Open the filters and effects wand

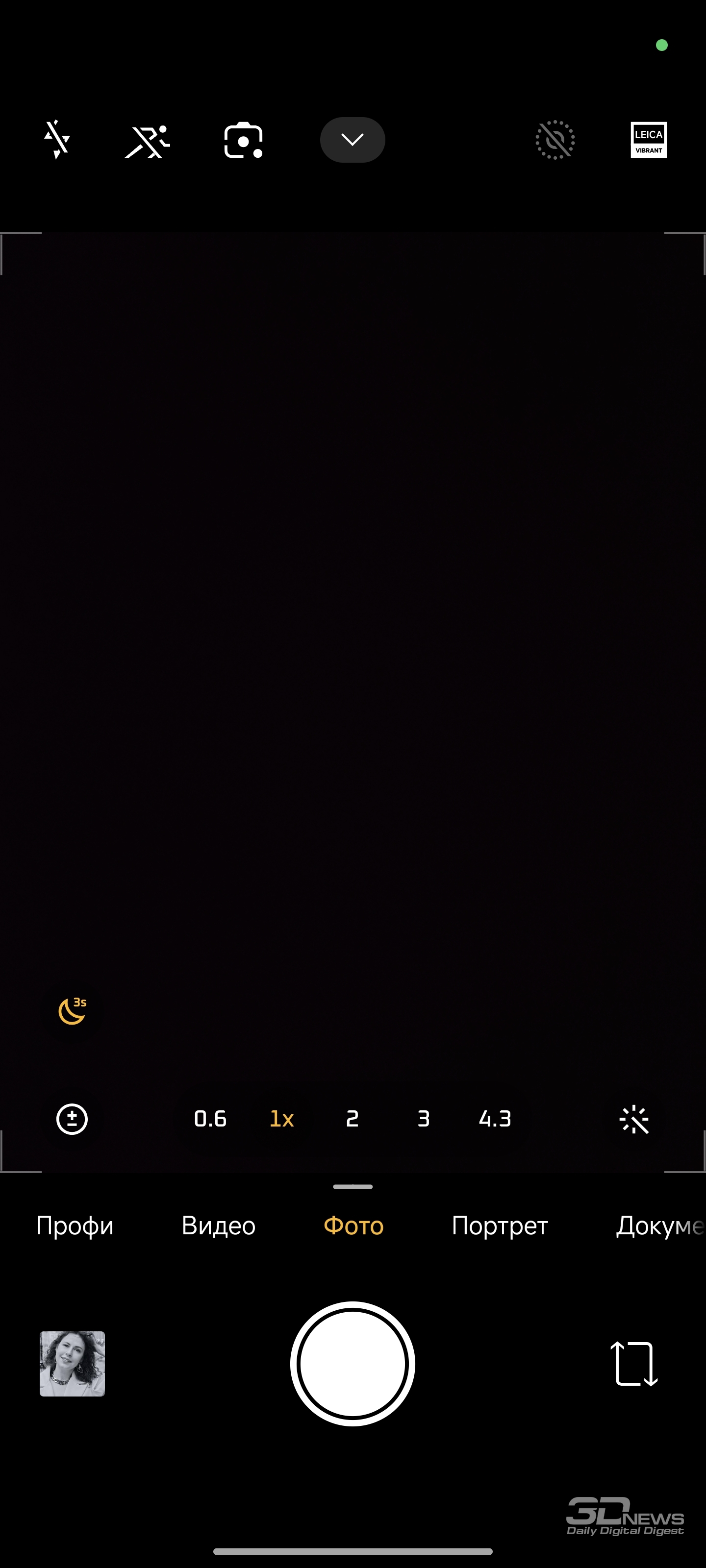pos(634,1119)
